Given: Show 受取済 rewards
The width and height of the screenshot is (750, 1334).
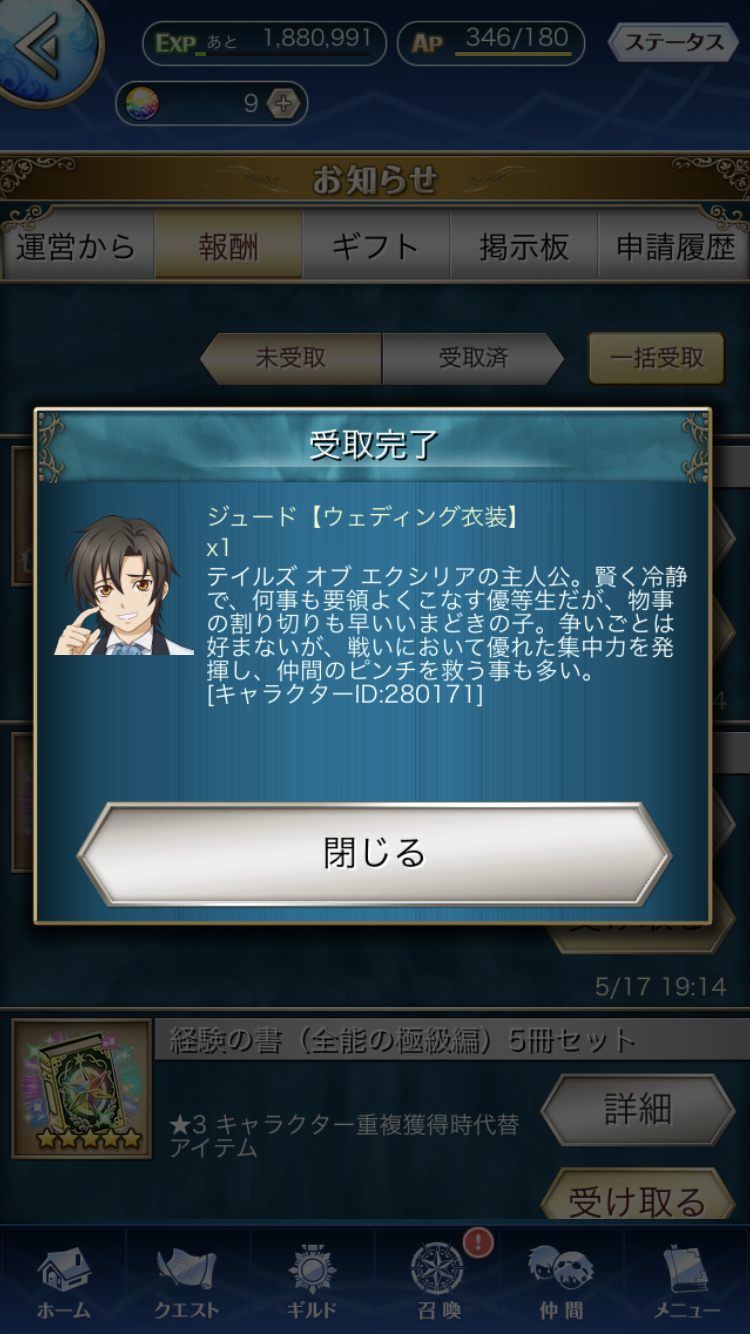Looking at the screenshot, I should point(472,358).
